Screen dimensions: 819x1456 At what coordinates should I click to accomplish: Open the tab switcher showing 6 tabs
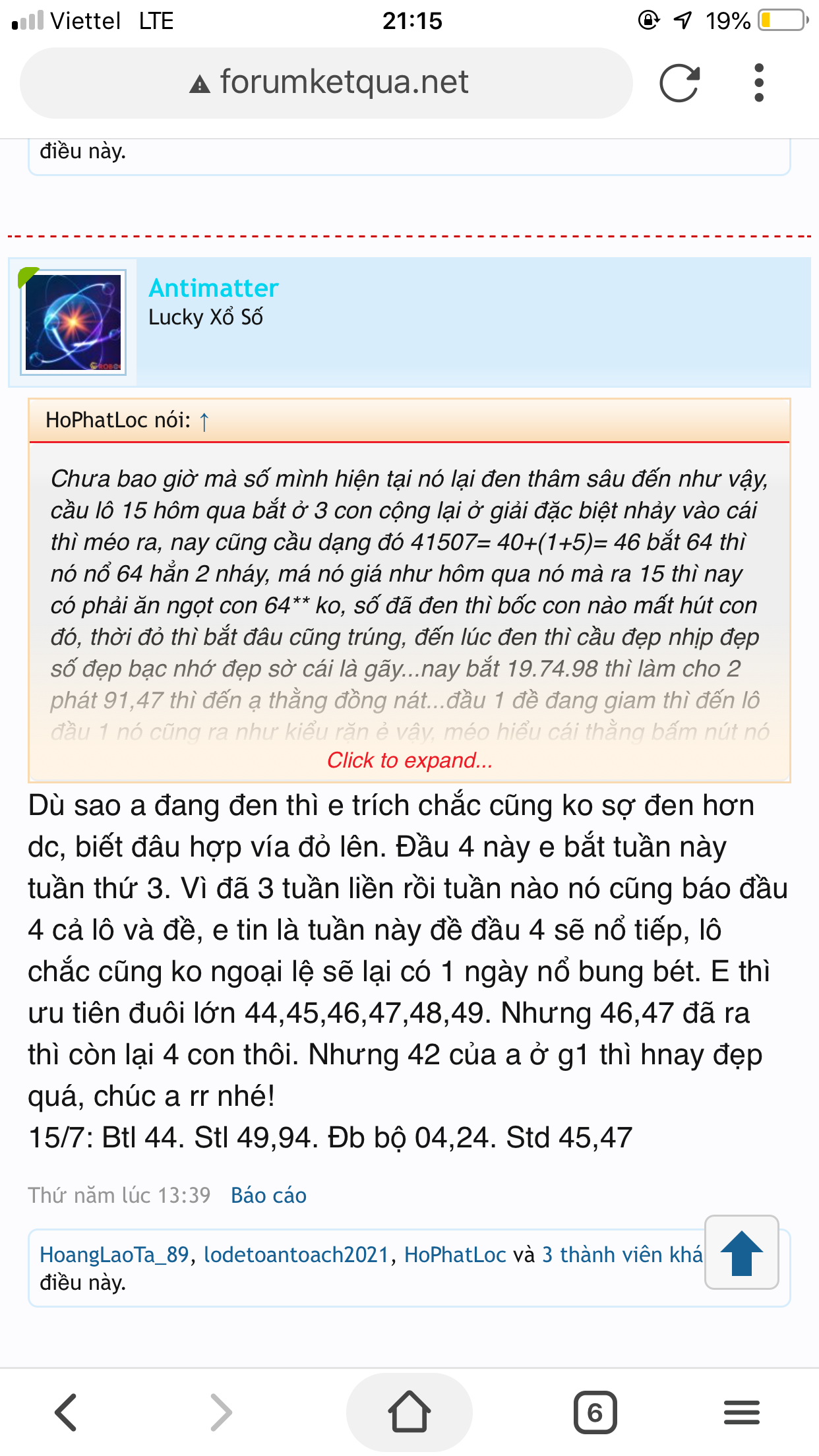coord(595,1412)
